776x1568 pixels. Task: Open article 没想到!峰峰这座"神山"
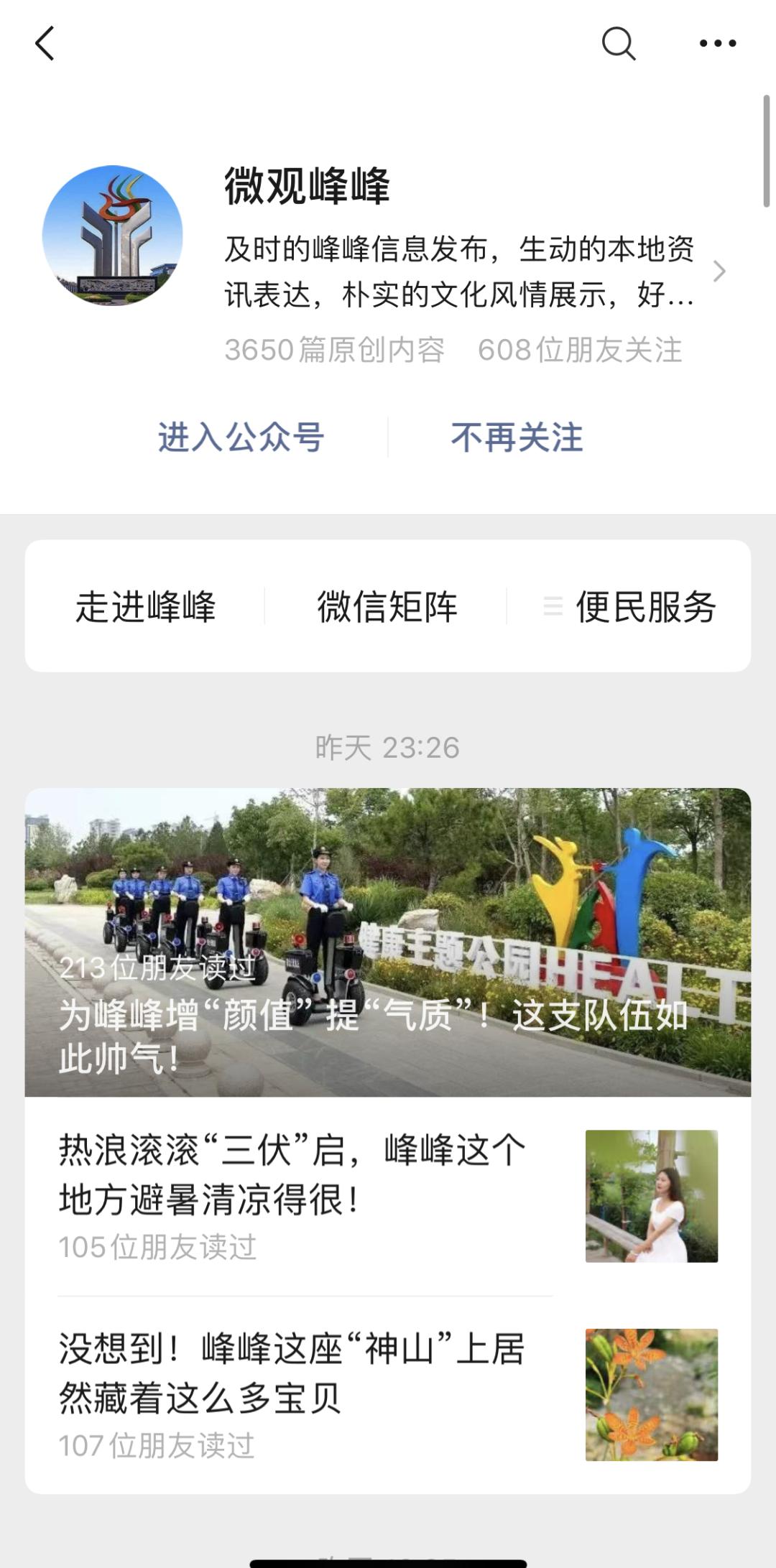pos(292,1373)
